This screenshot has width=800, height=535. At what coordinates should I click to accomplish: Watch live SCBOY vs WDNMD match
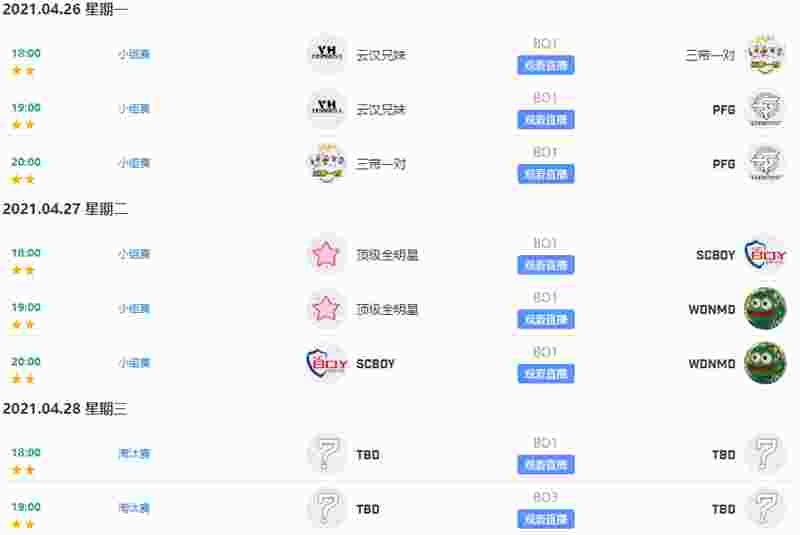pos(545,373)
